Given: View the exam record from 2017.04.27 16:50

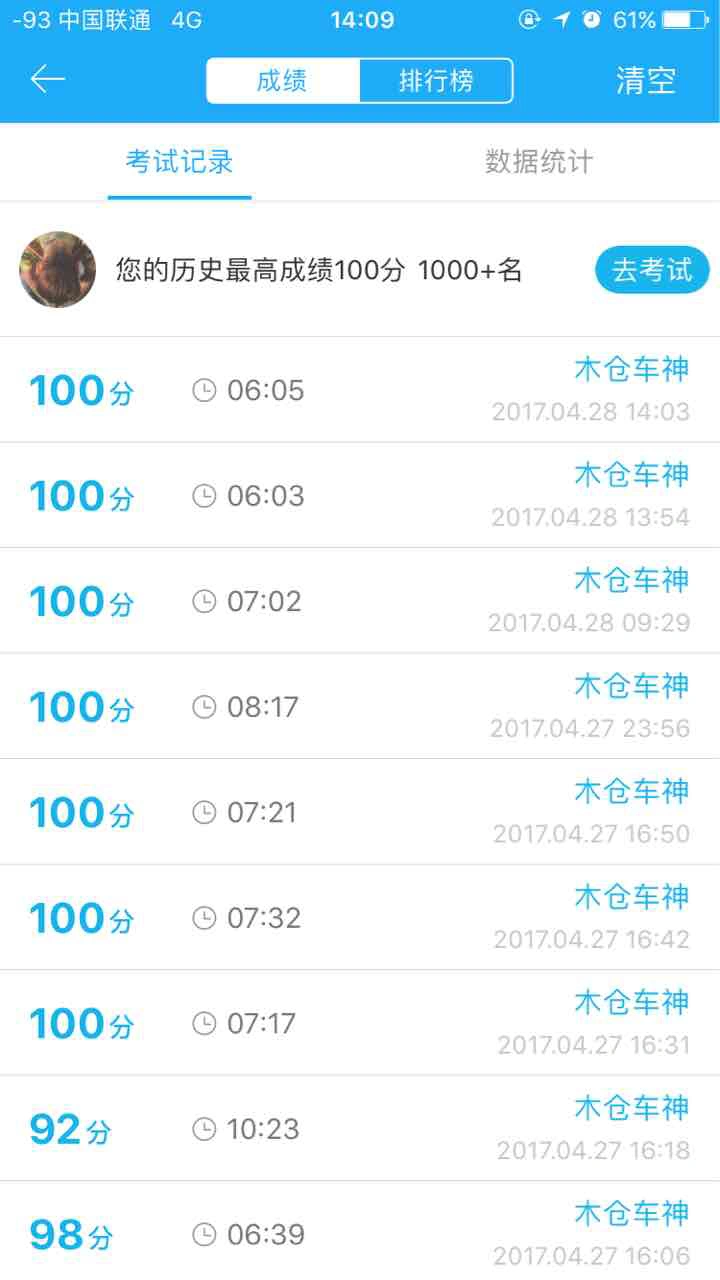Looking at the screenshot, I should coord(360,812).
